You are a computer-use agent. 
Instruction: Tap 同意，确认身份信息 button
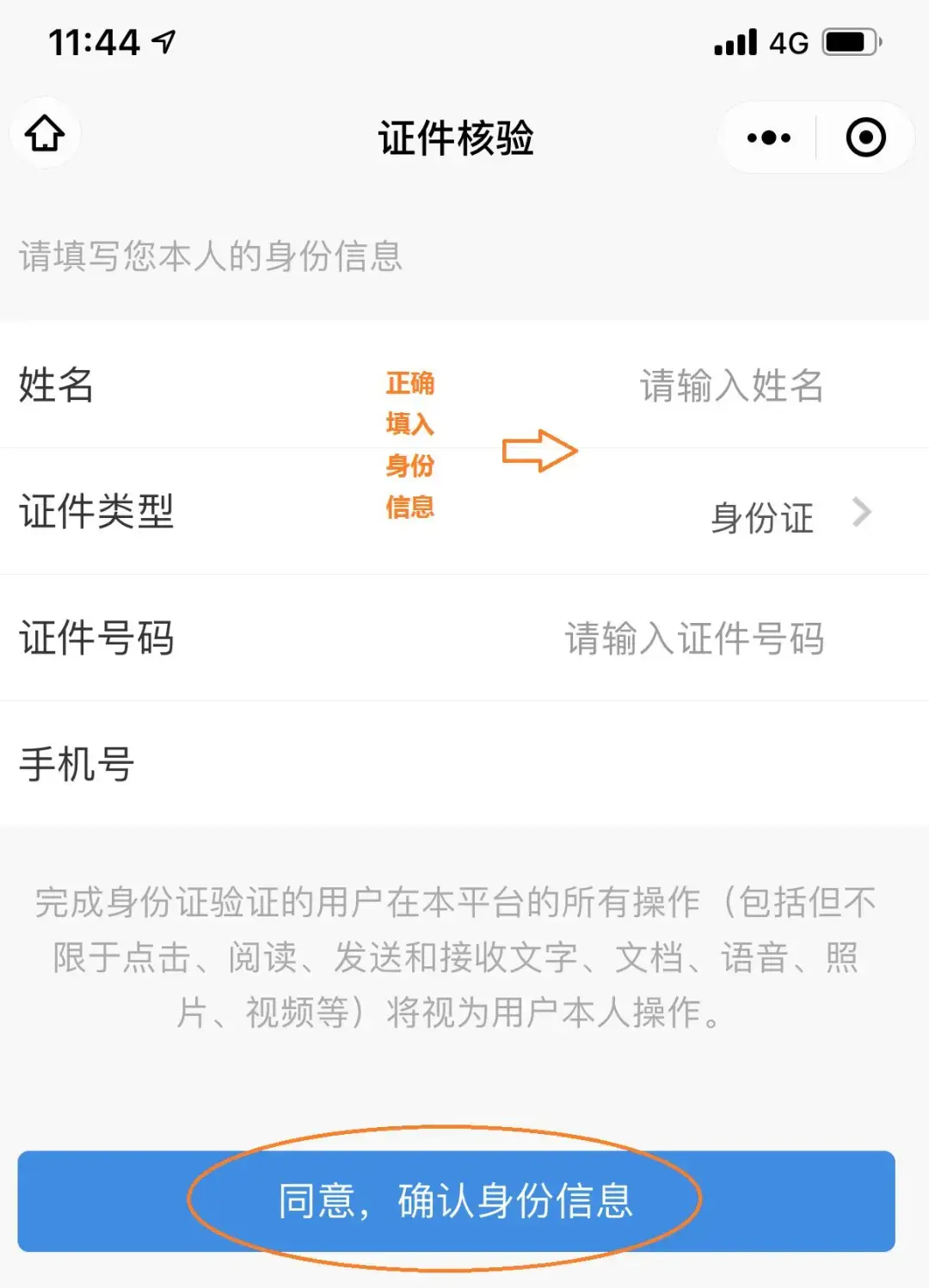[456, 1200]
